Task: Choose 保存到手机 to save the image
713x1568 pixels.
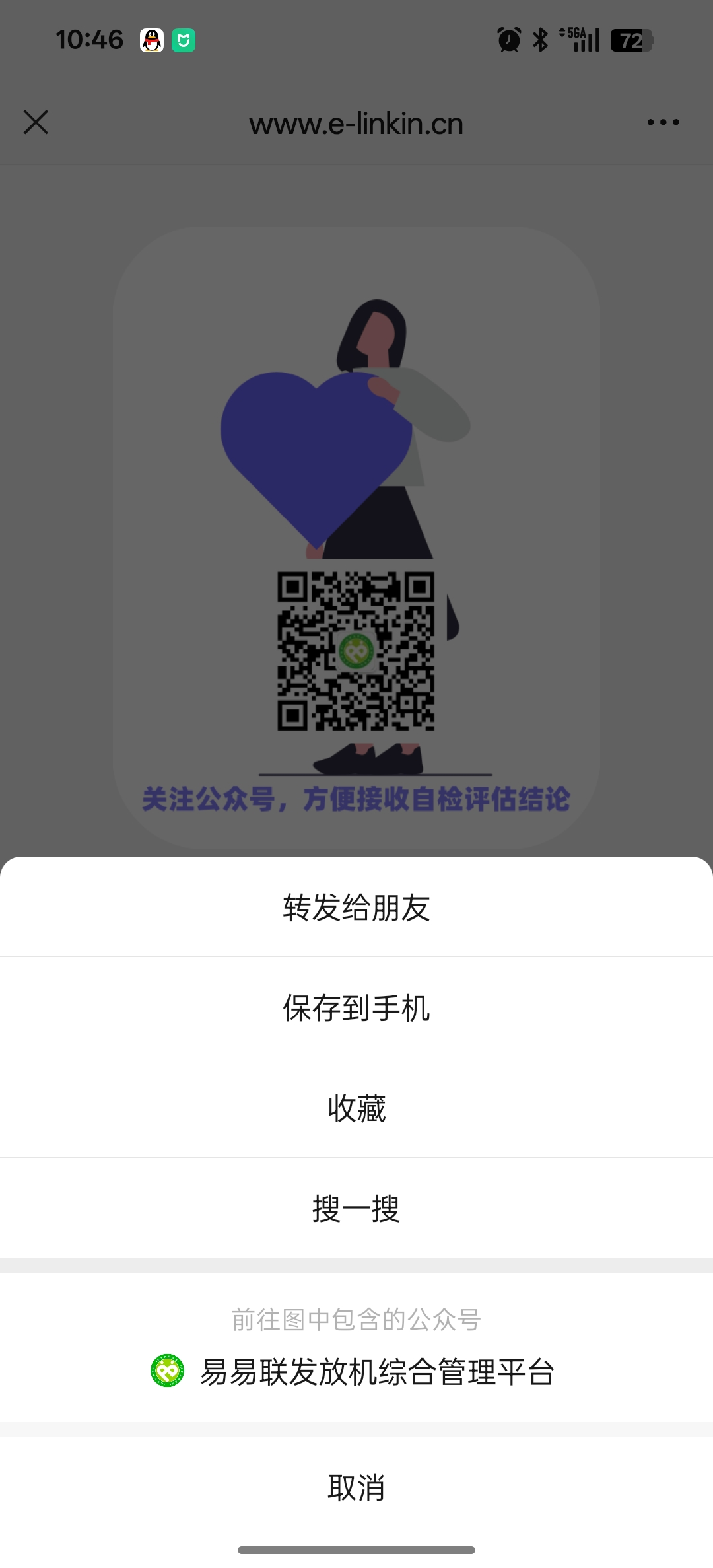Action: point(356,1008)
